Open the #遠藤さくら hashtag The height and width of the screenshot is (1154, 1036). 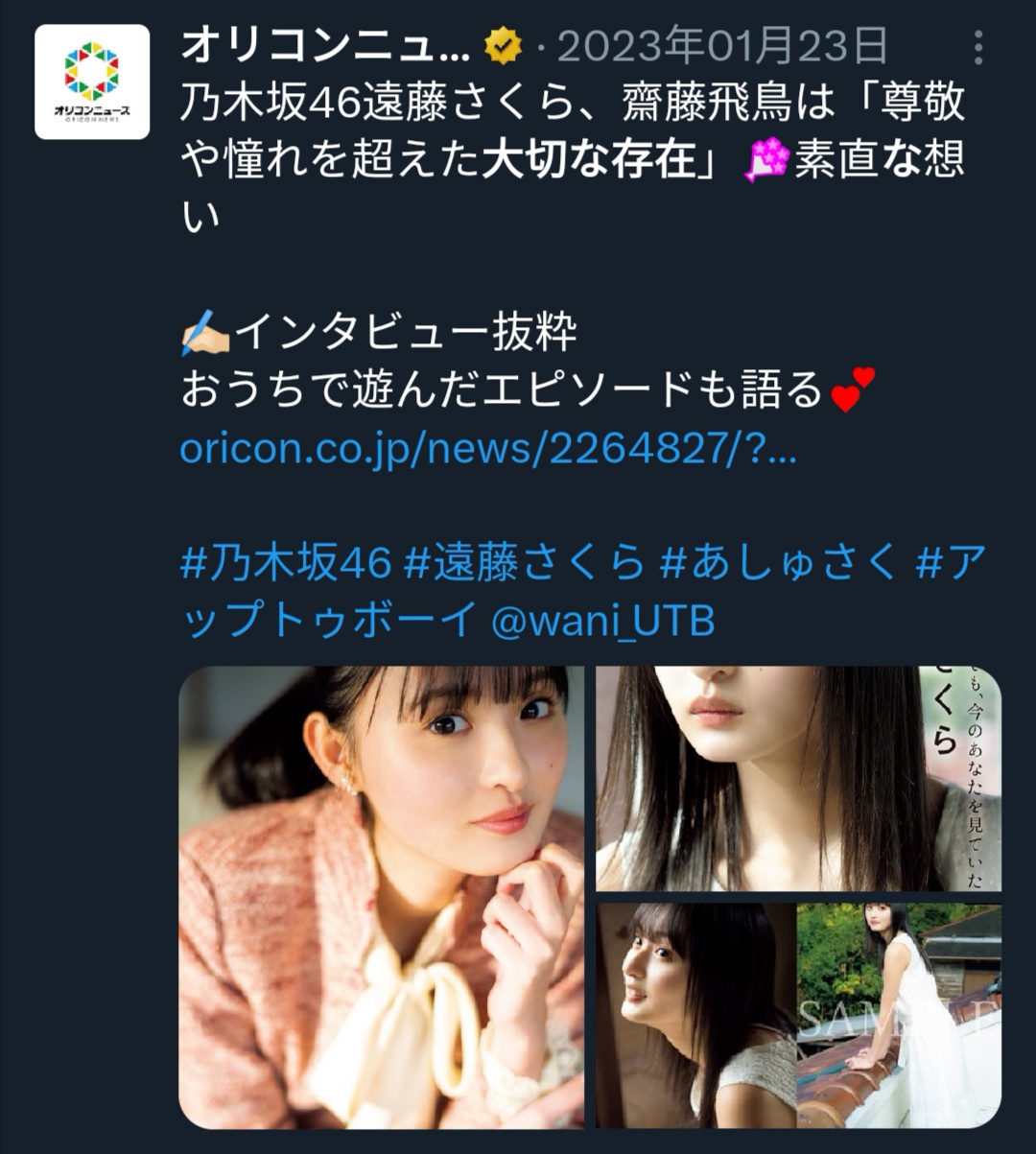coord(524,563)
